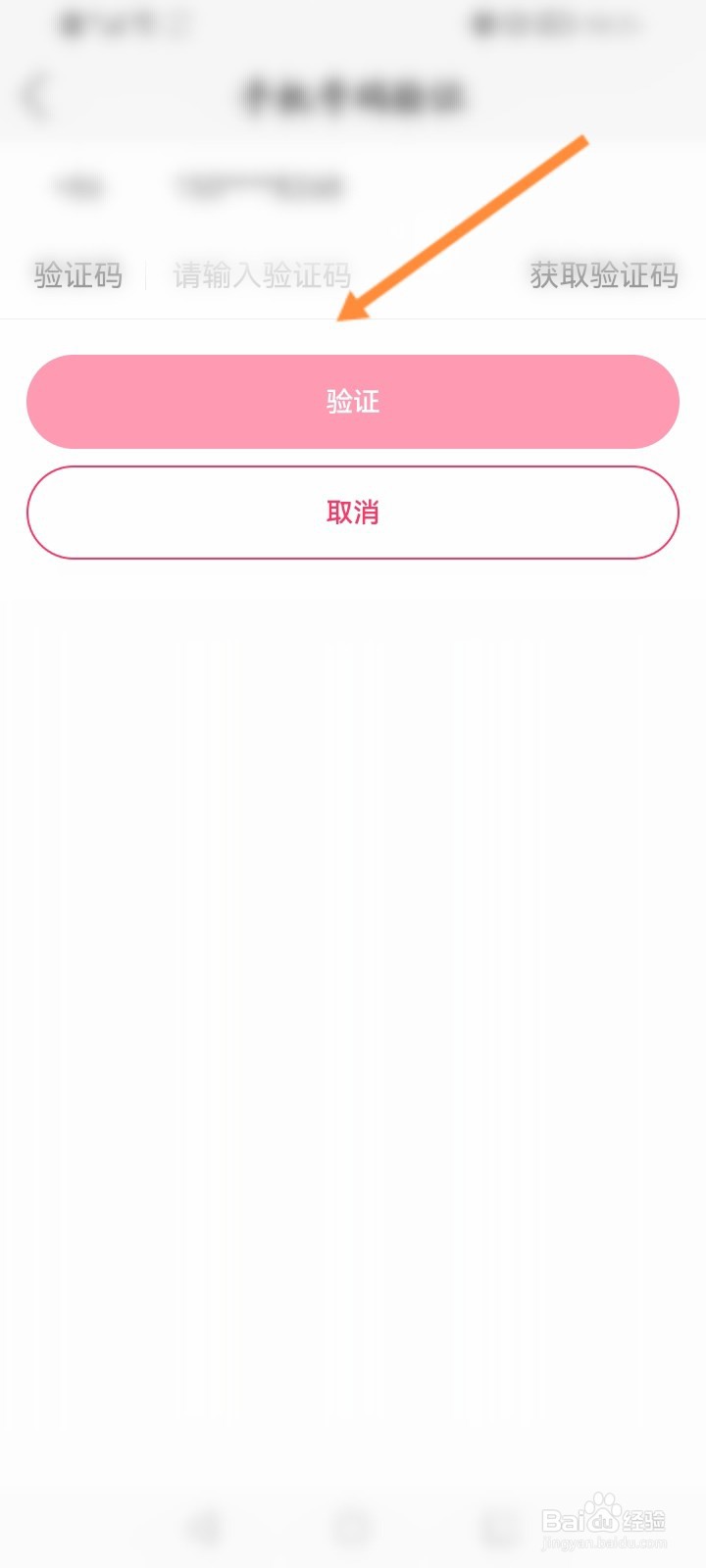706x1568 pixels.
Task: Tap the page title in the header bar
Action: pos(353,95)
